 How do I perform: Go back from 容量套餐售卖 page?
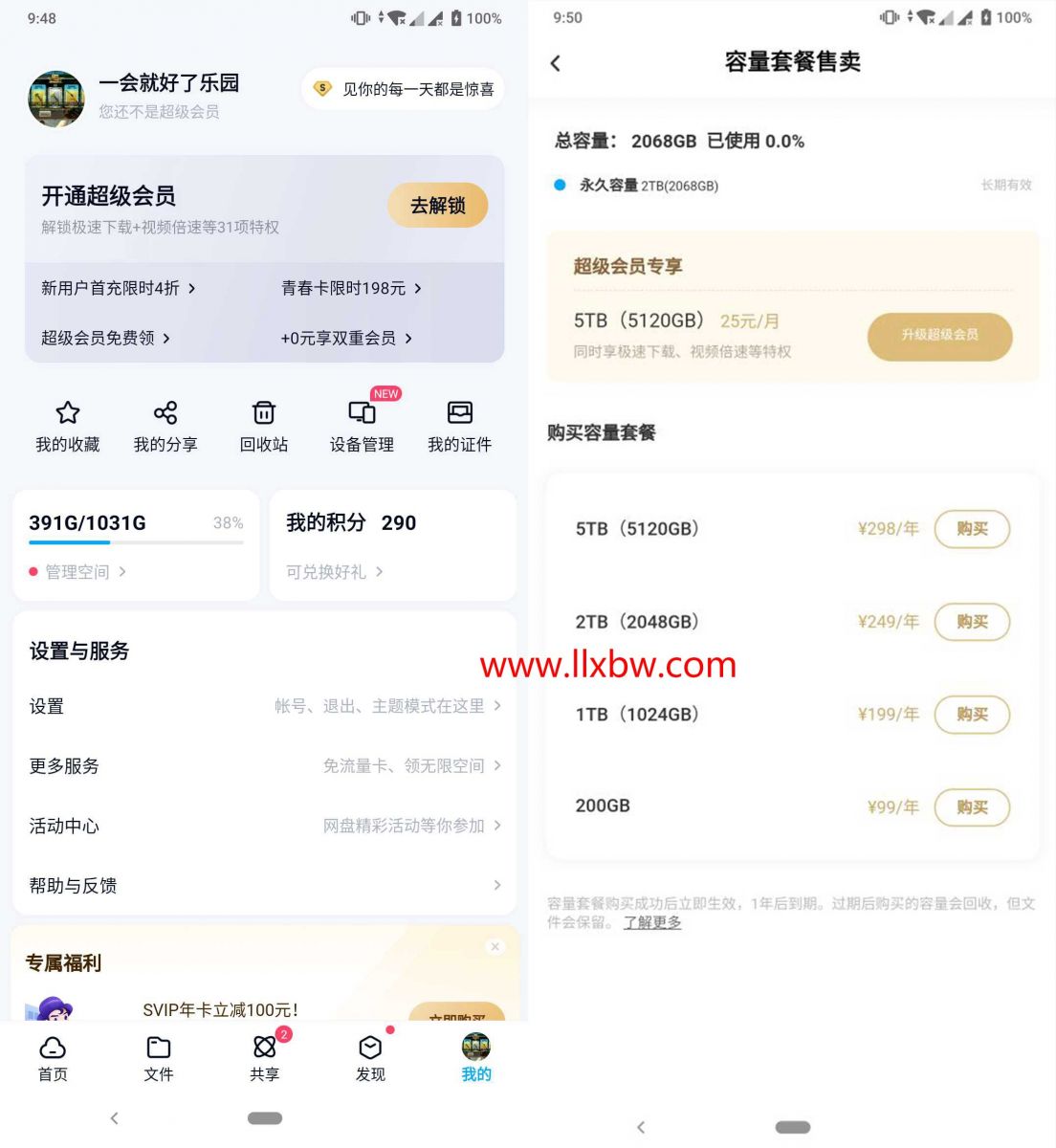point(556,63)
